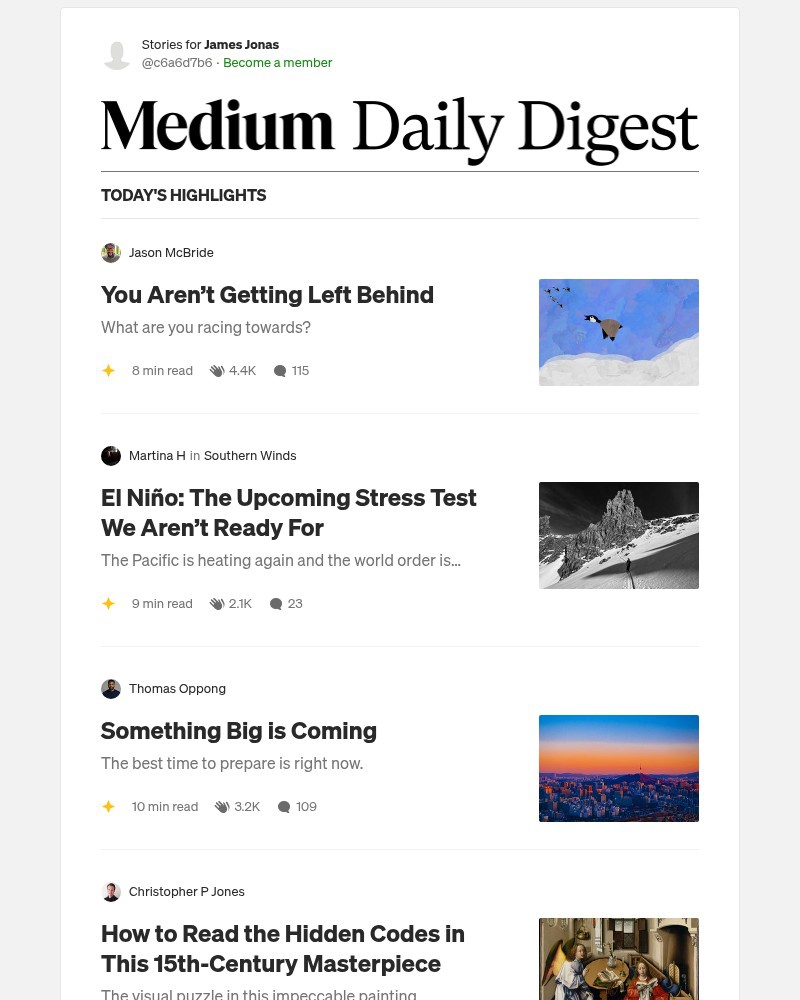Tap the 15th-century painting thumbnail
Image resolution: width=800 pixels, height=1000 pixels.
coord(618,960)
